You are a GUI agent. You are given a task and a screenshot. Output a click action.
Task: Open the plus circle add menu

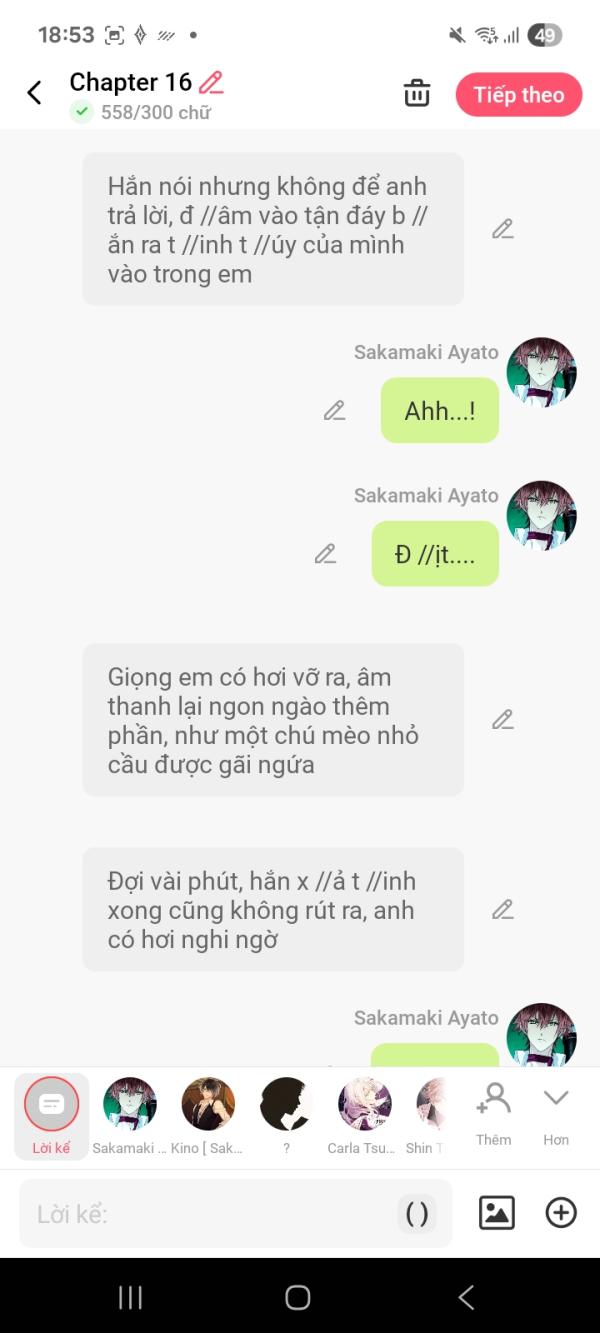(x=561, y=1213)
